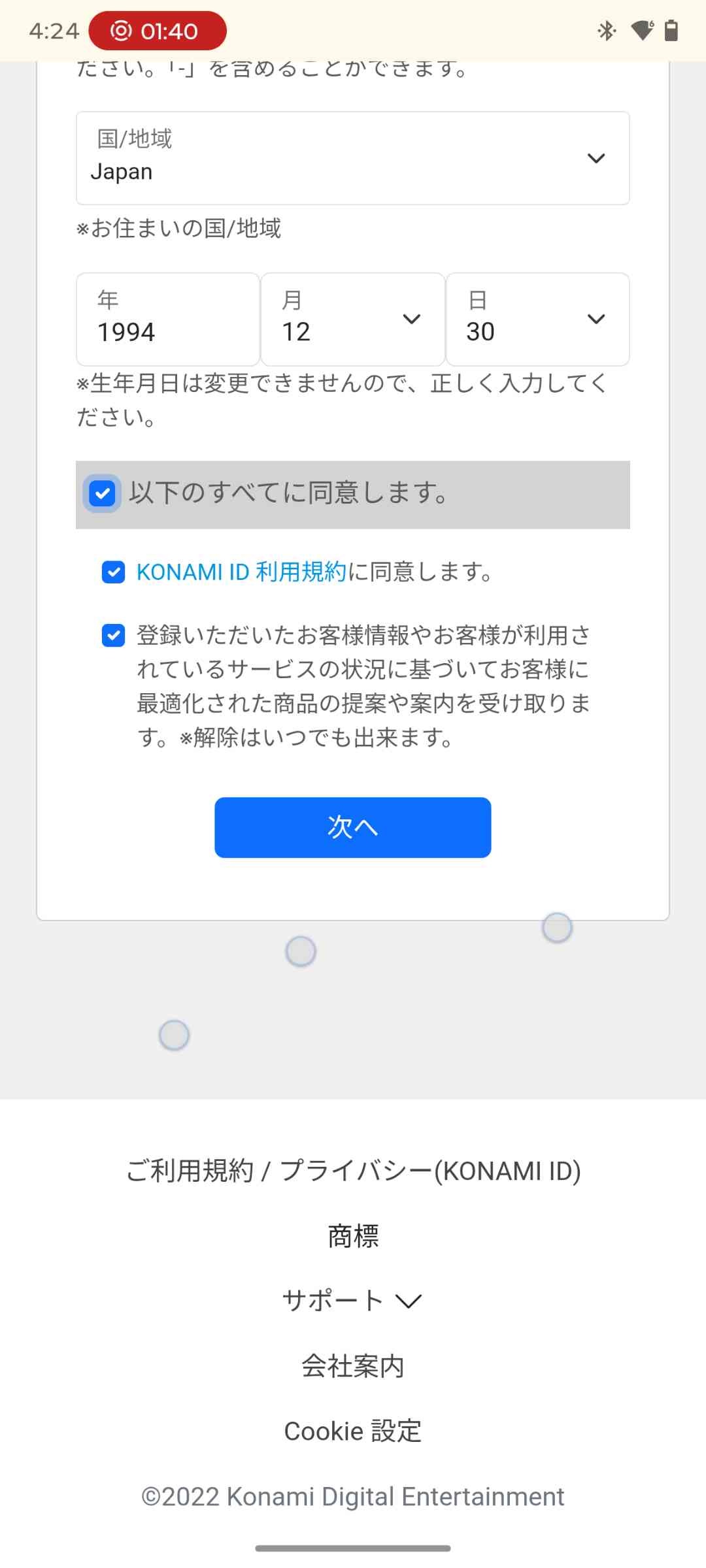Tap the 次へ button to continue

[353, 827]
